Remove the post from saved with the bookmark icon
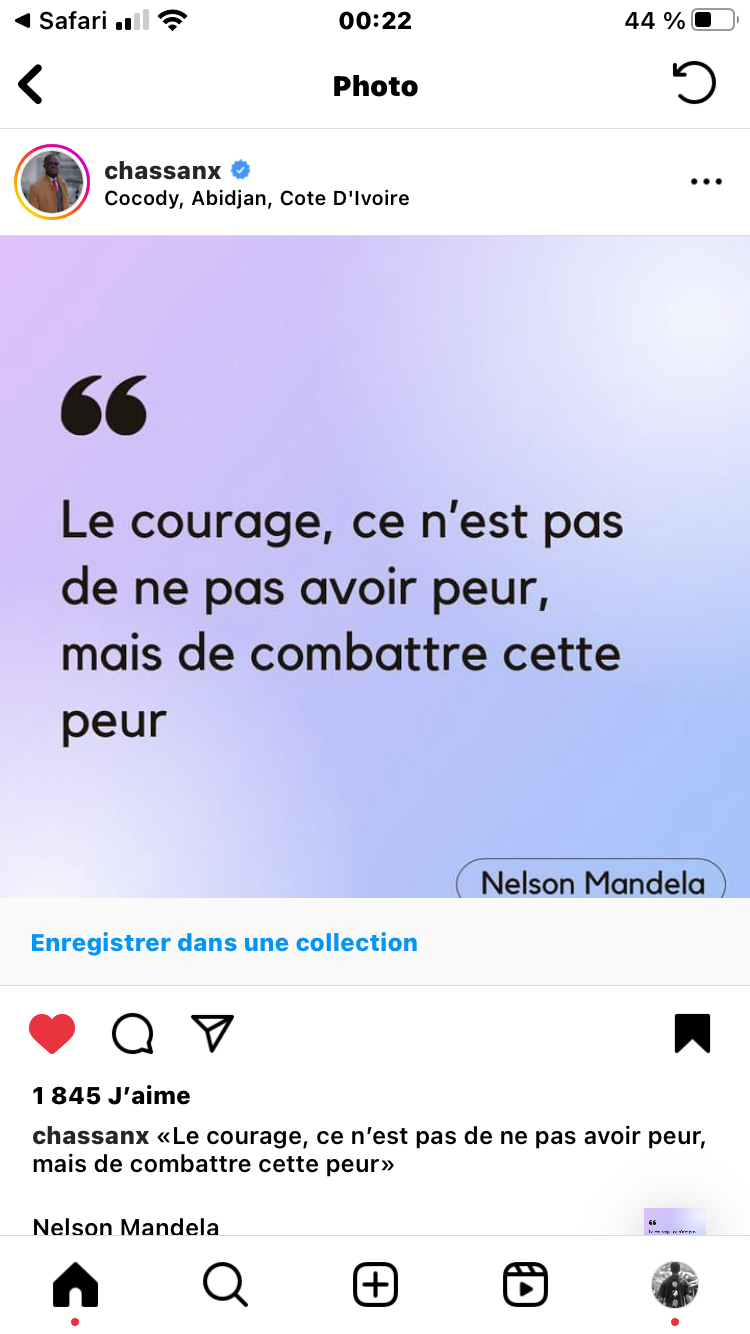This screenshot has width=750, height=1334. coord(692,1033)
